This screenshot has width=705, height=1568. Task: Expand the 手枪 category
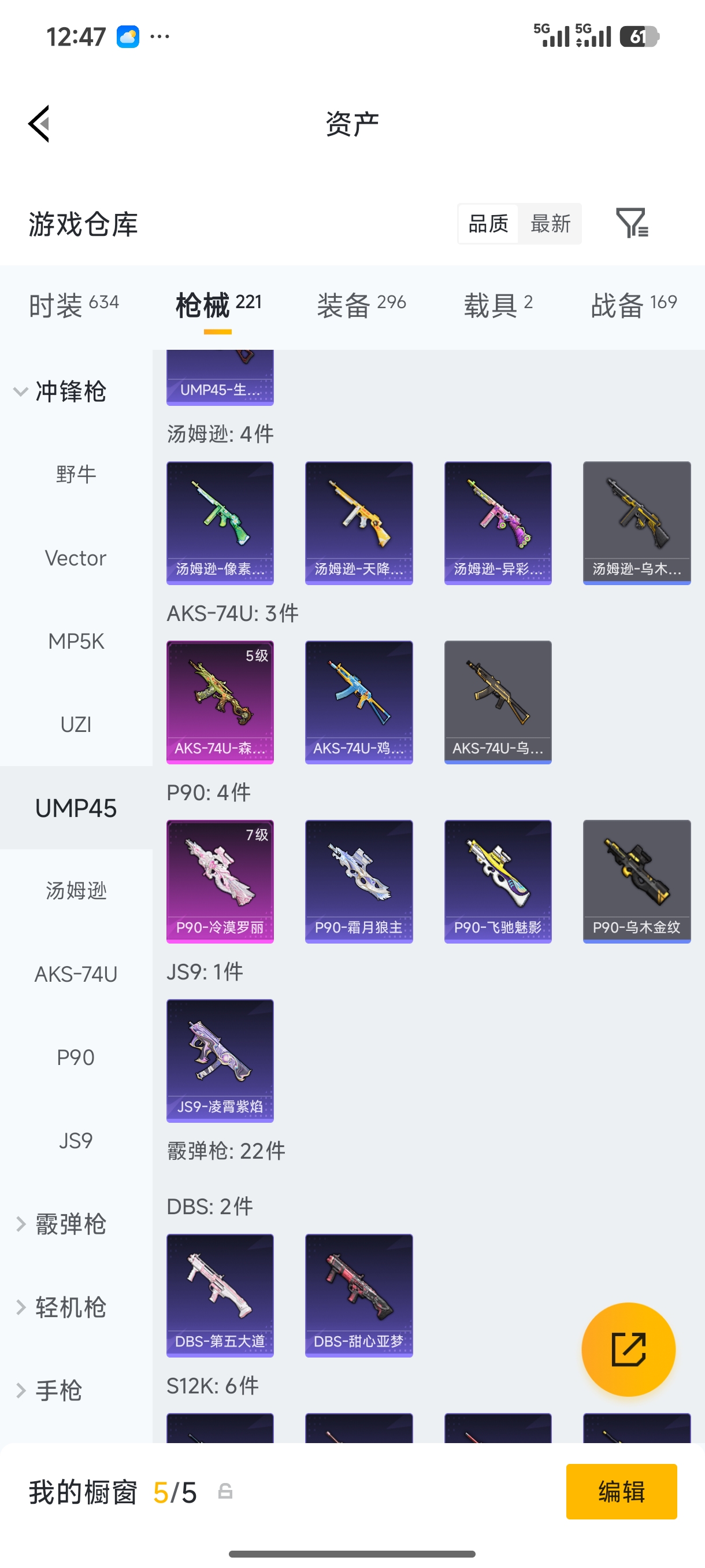[x=50, y=1391]
